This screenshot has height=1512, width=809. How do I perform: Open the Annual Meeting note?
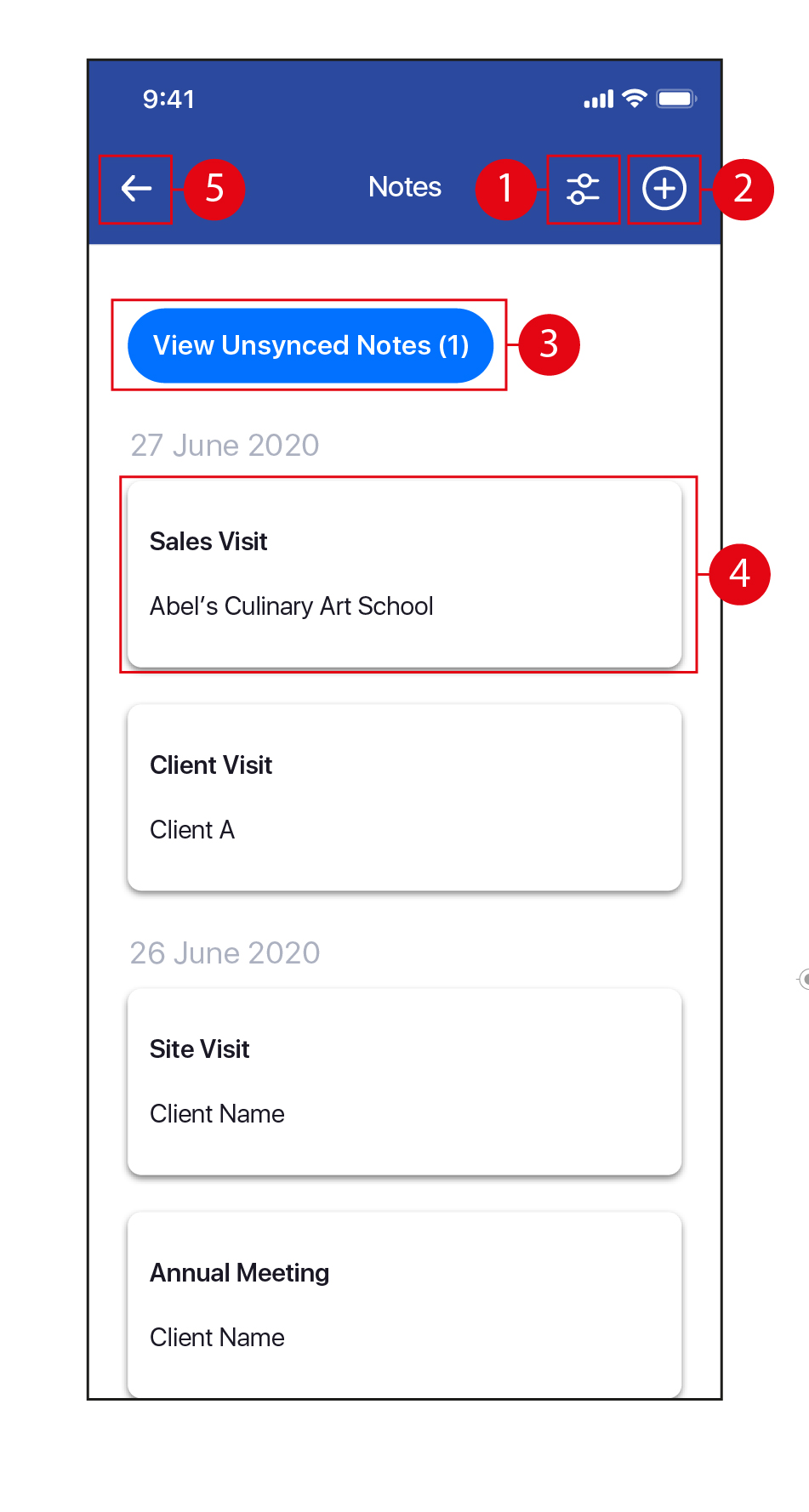coord(404,1304)
